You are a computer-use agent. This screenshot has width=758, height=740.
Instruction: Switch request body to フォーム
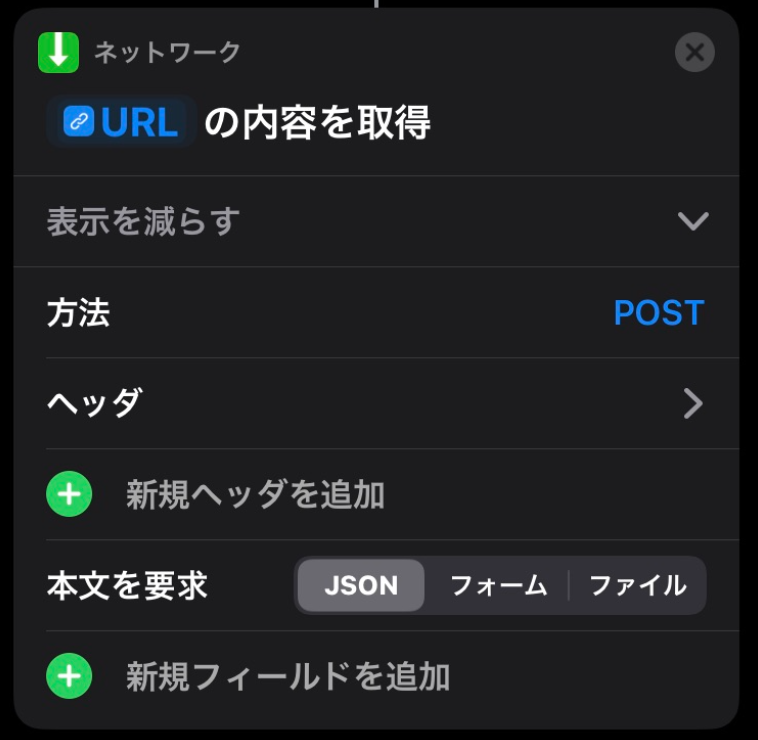click(498, 585)
